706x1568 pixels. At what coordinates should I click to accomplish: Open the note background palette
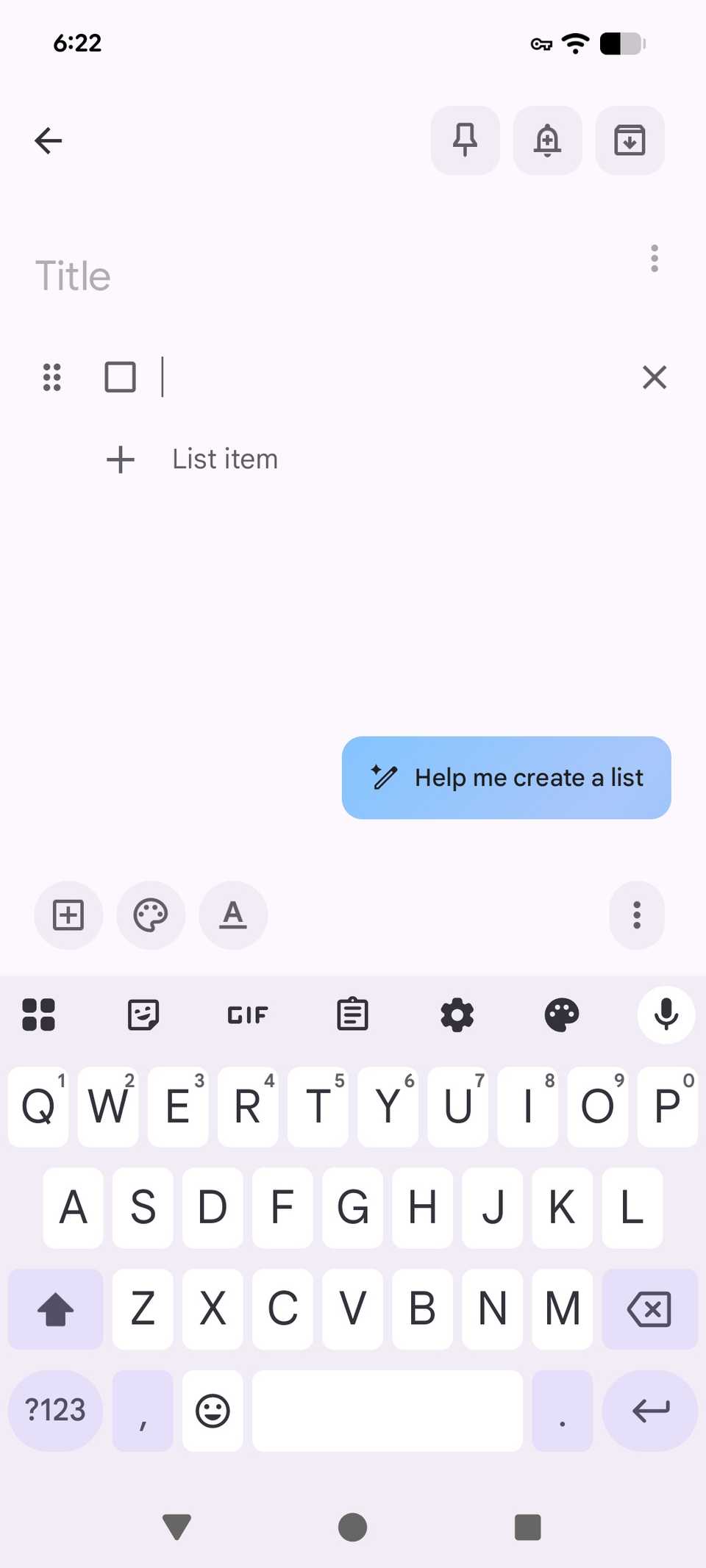151,915
